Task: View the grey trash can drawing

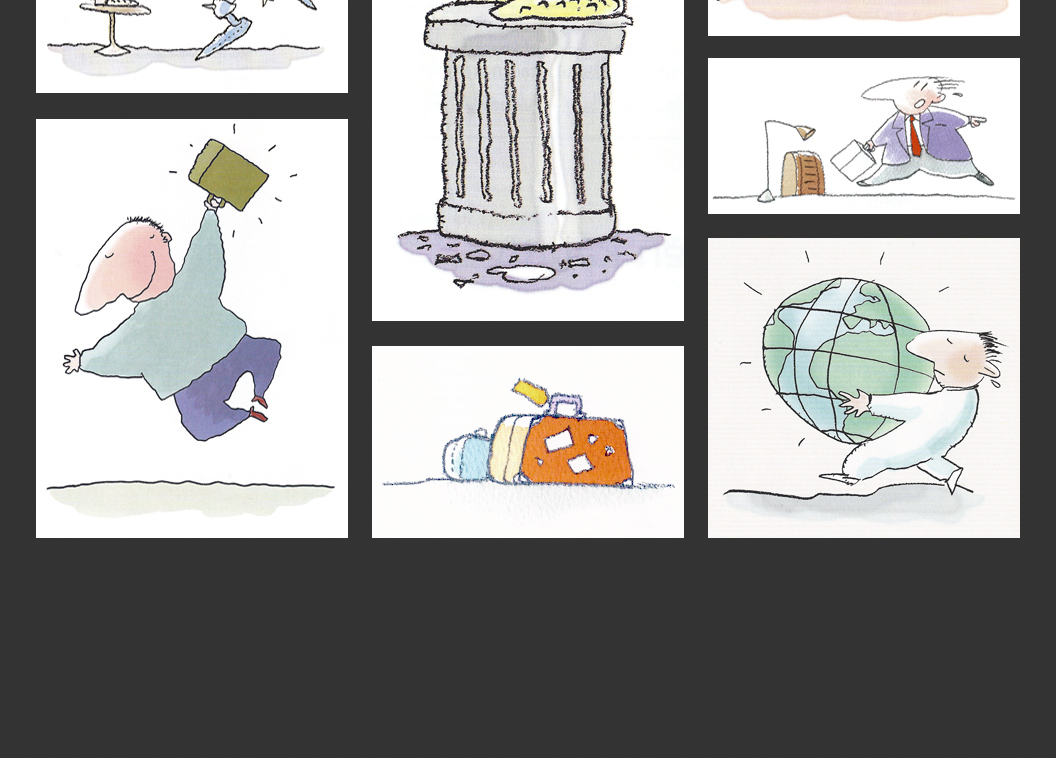Action: [528, 160]
